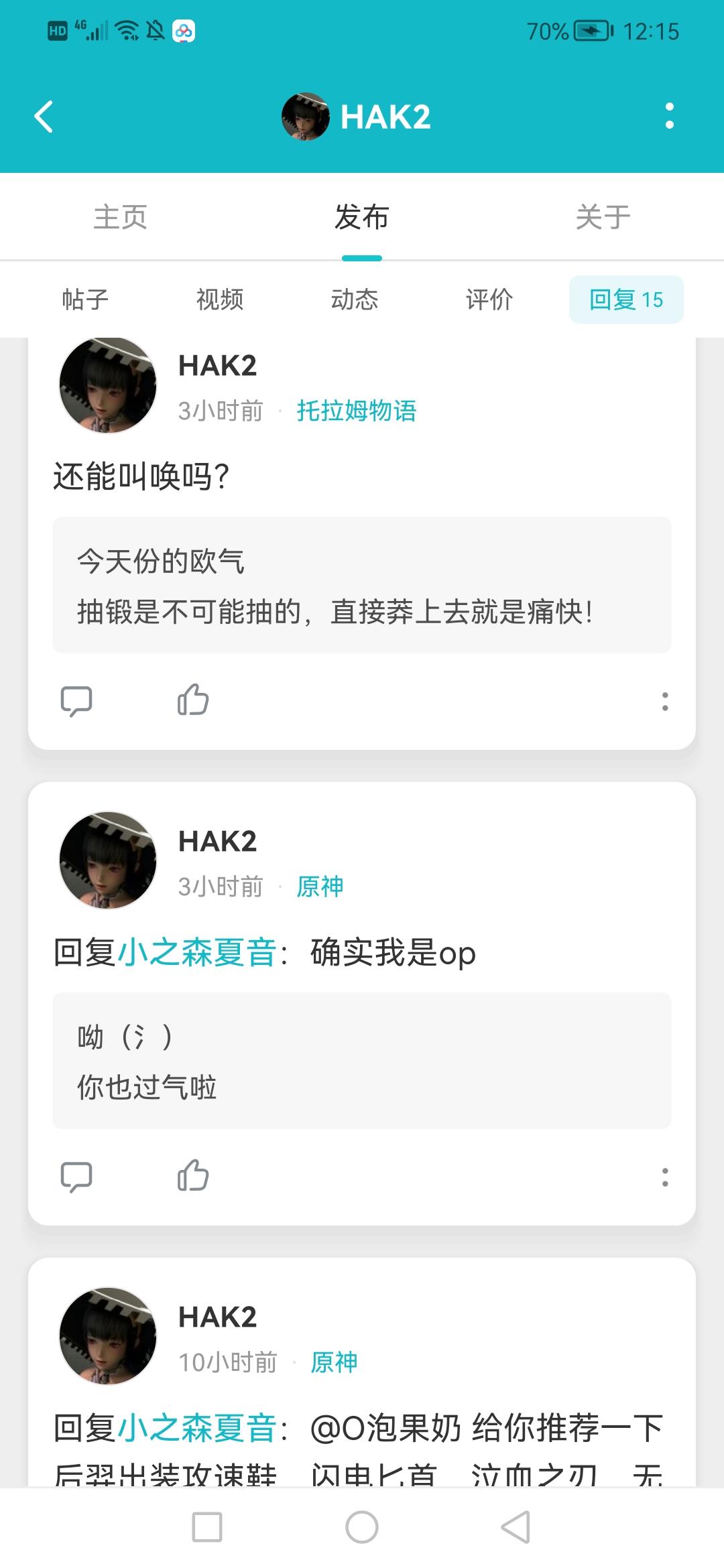Screen dimensions: 724x1568
Task: Open the 托拉姆物语 community link
Action: [x=357, y=411]
